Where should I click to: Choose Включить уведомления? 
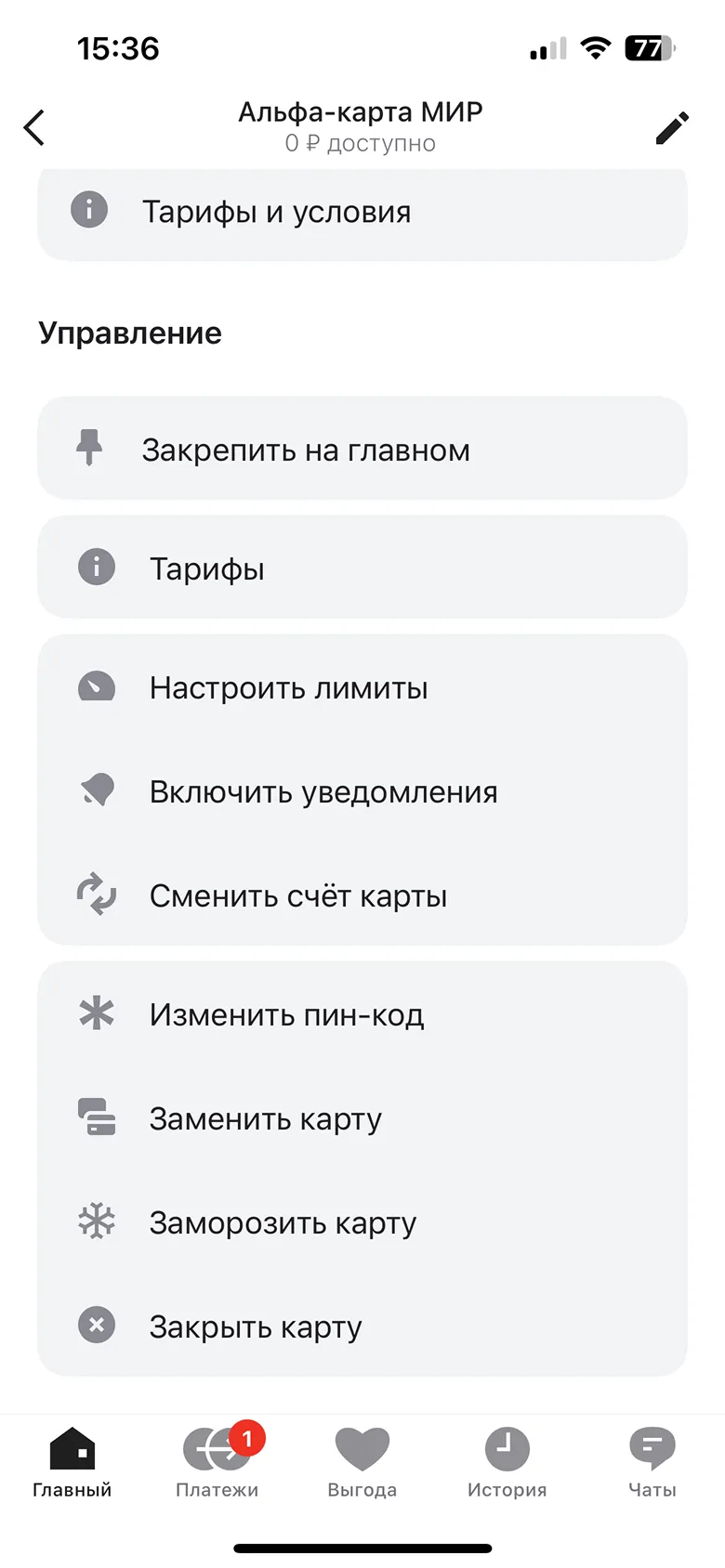point(362,792)
